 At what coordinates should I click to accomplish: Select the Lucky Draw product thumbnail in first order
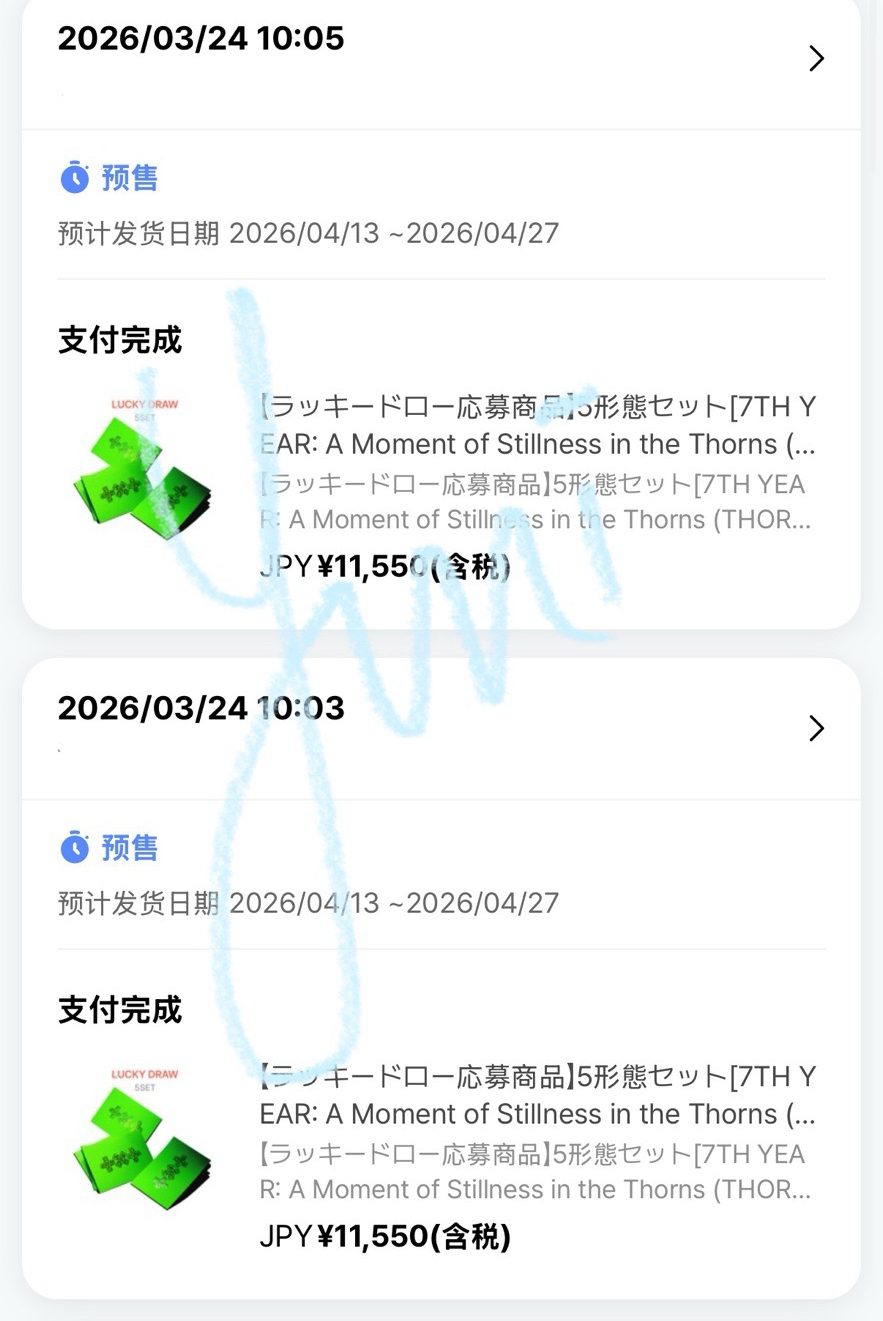coord(141,470)
